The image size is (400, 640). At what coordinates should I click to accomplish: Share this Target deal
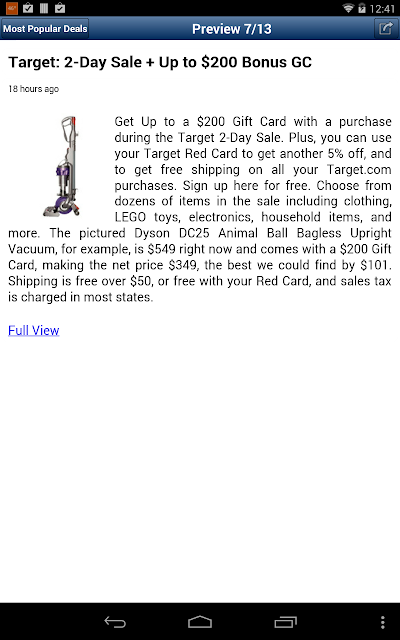tap(386, 29)
